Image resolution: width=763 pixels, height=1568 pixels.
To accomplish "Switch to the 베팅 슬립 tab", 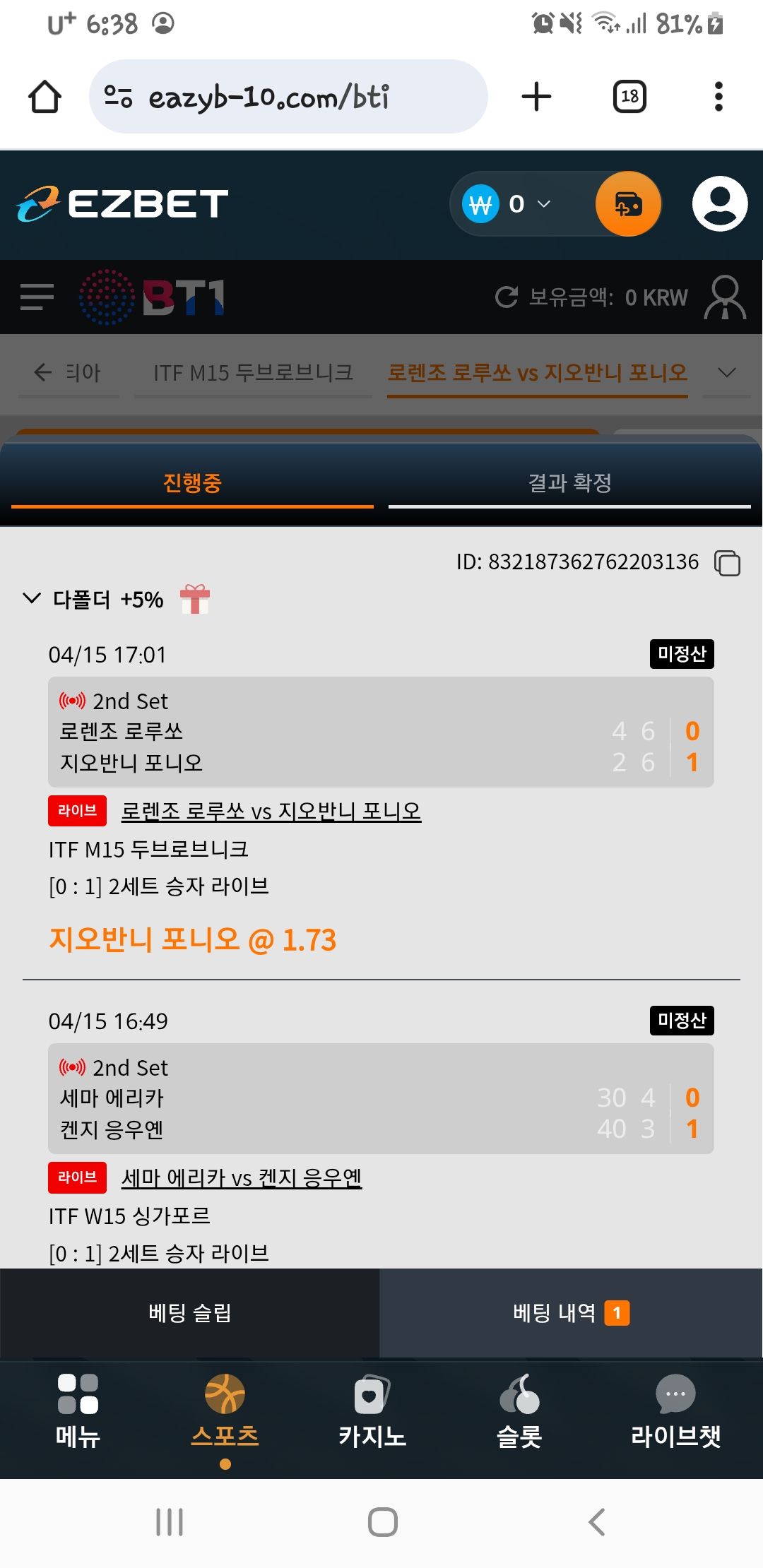I will click(189, 1313).
